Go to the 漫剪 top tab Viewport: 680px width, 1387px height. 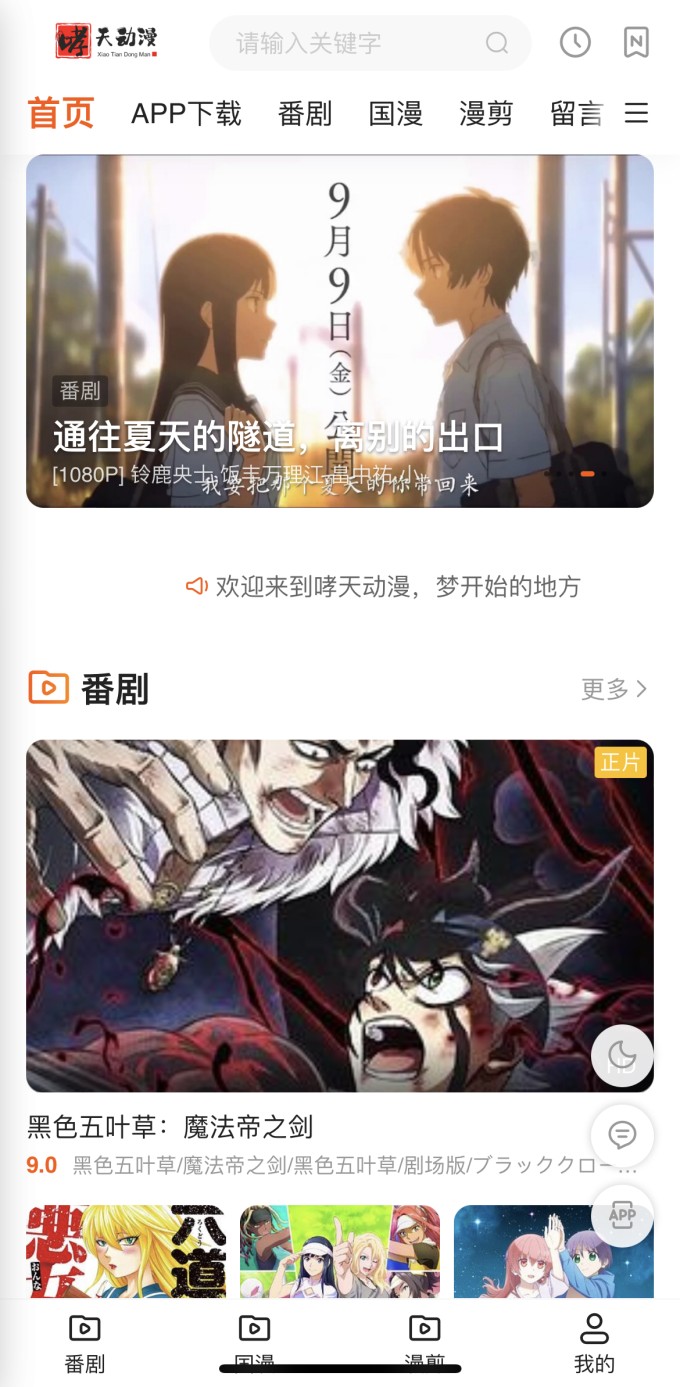(x=486, y=114)
